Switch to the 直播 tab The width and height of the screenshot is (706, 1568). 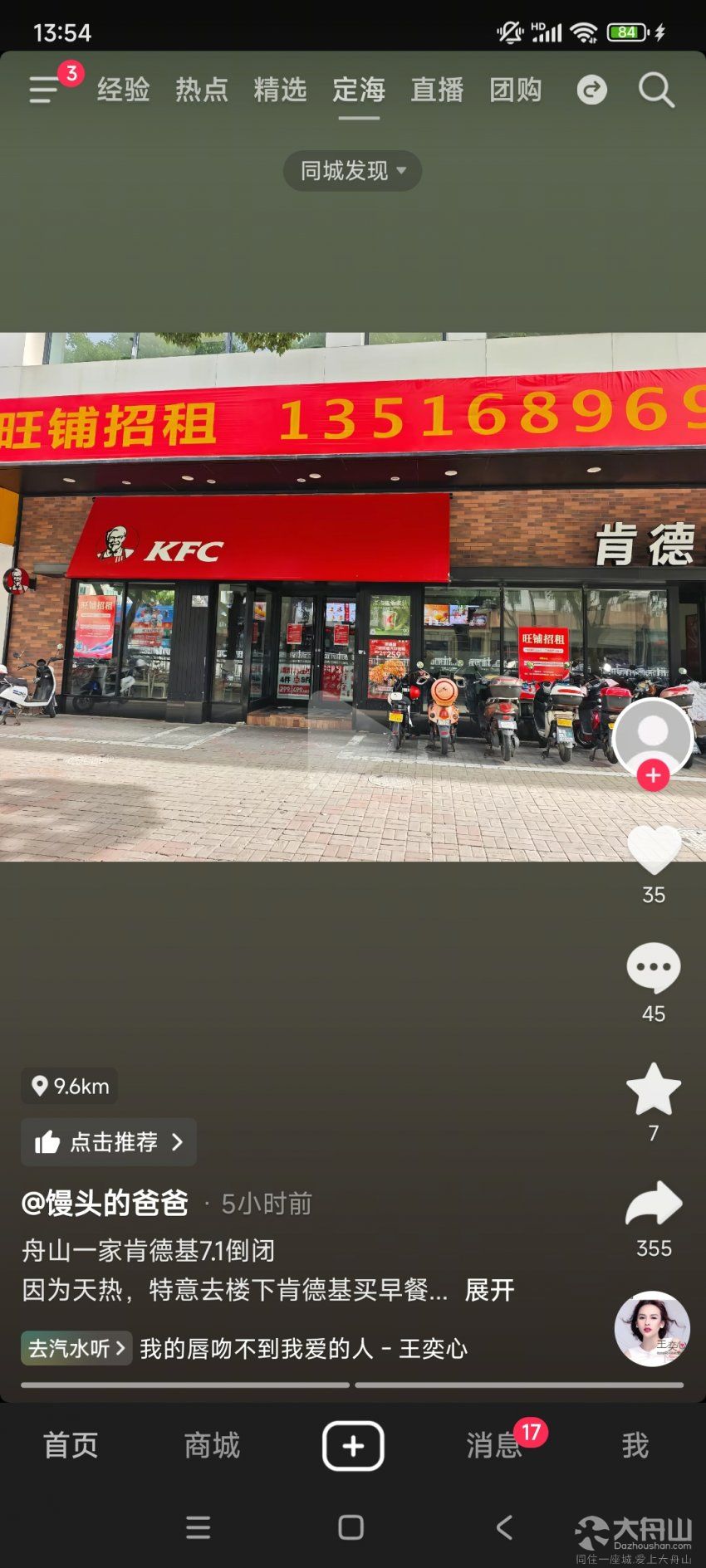point(437,90)
